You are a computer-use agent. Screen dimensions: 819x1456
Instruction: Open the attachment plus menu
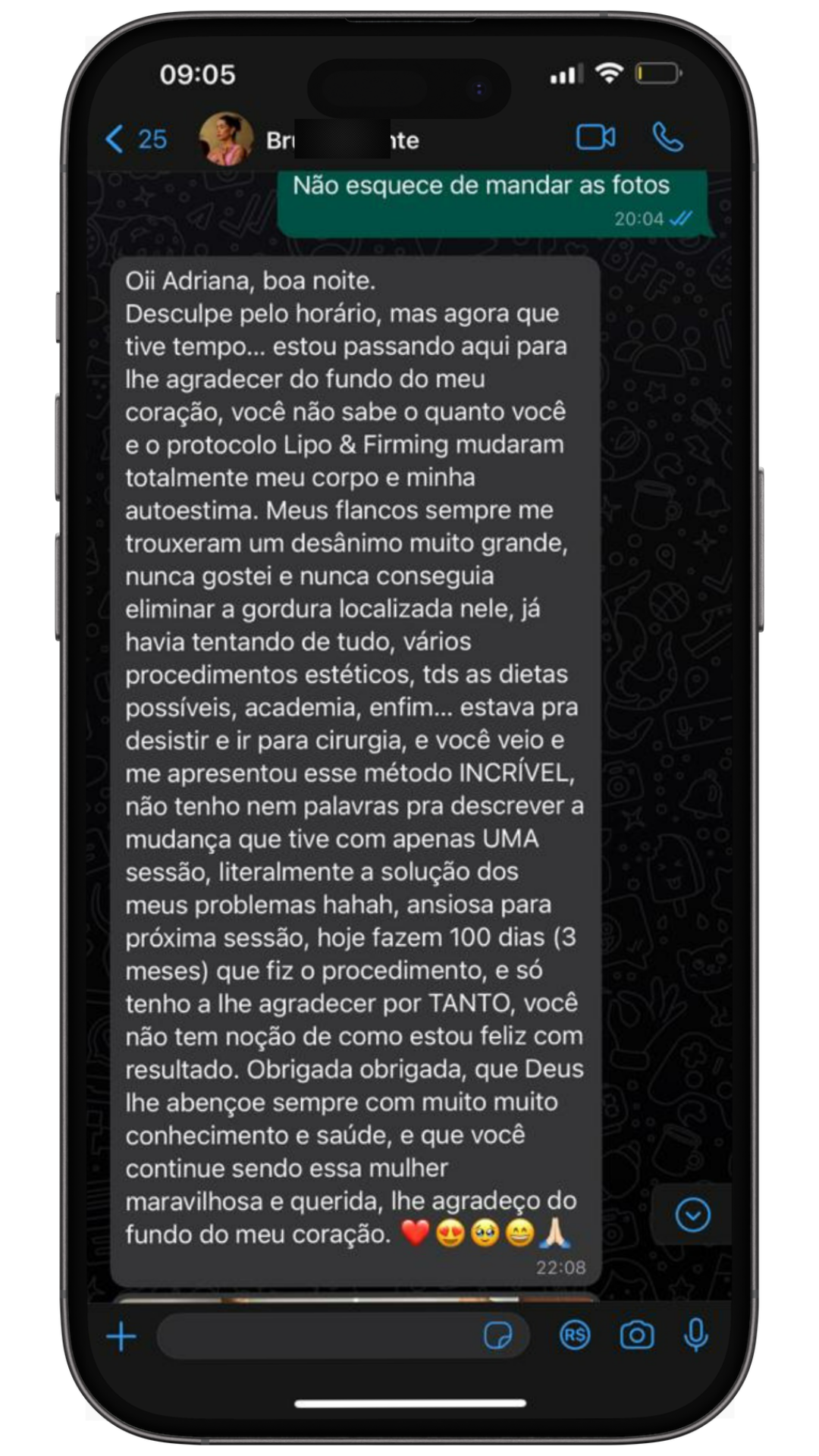click(121, 1336)
